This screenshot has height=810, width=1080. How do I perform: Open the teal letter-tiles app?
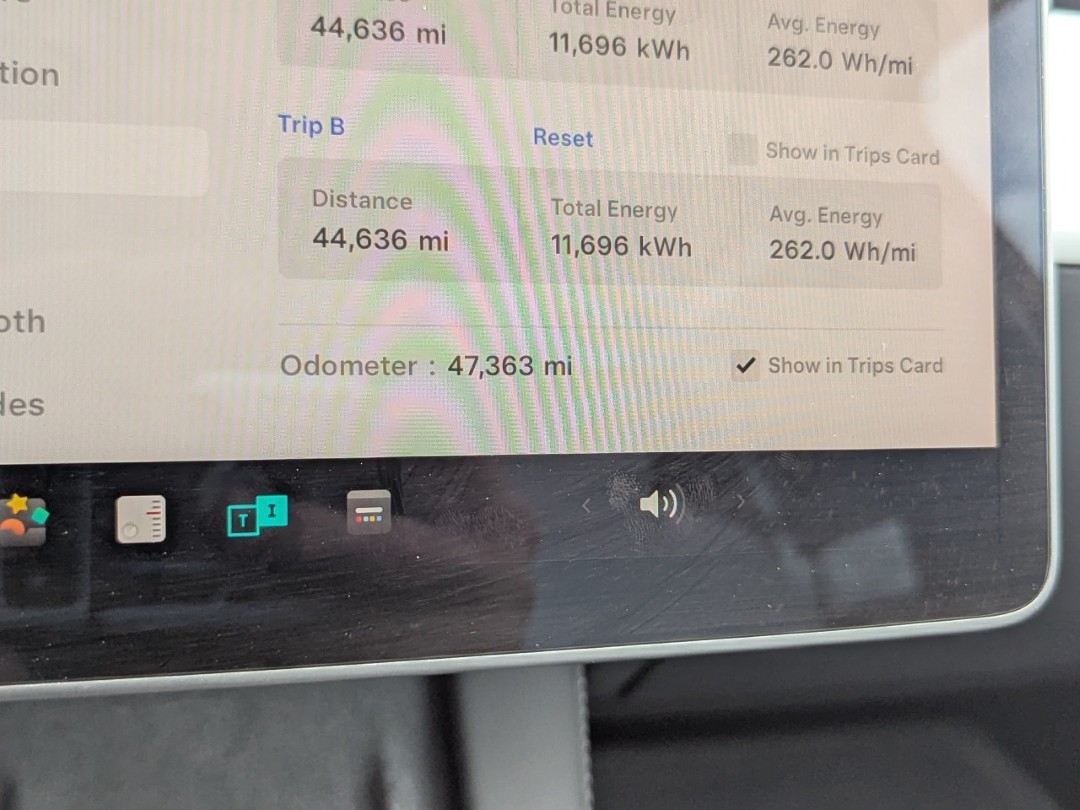pos(257,516)
